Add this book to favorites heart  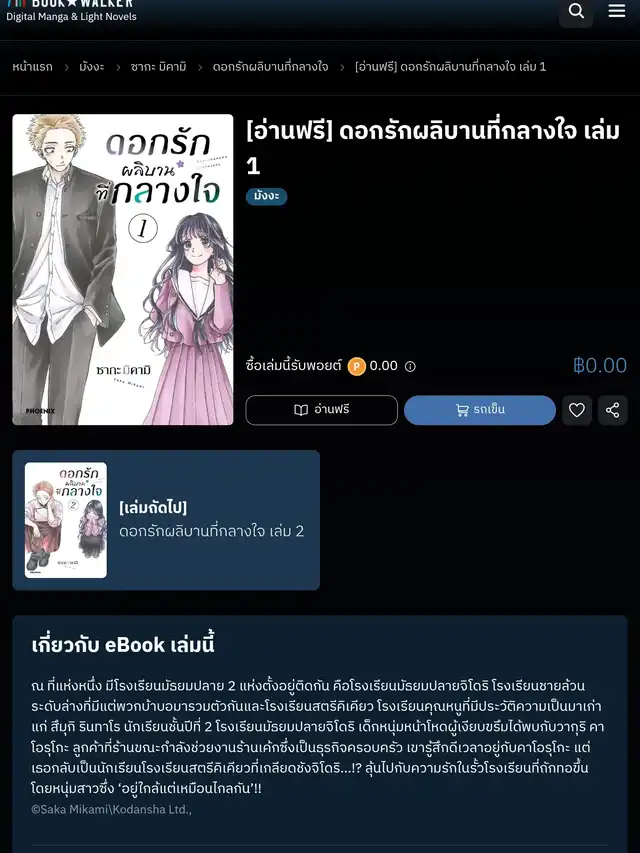click(576, 410)
